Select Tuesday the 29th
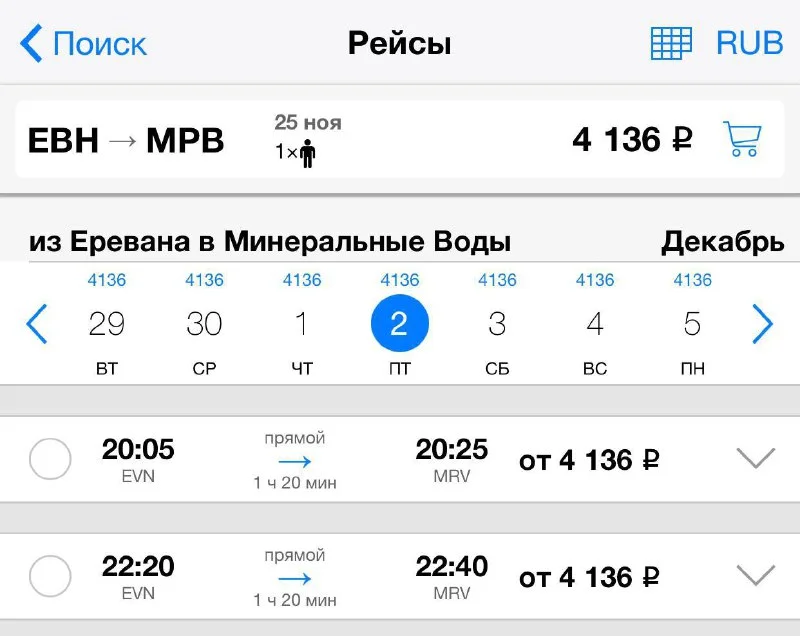The image size is (800, 636). pos(107,325)
